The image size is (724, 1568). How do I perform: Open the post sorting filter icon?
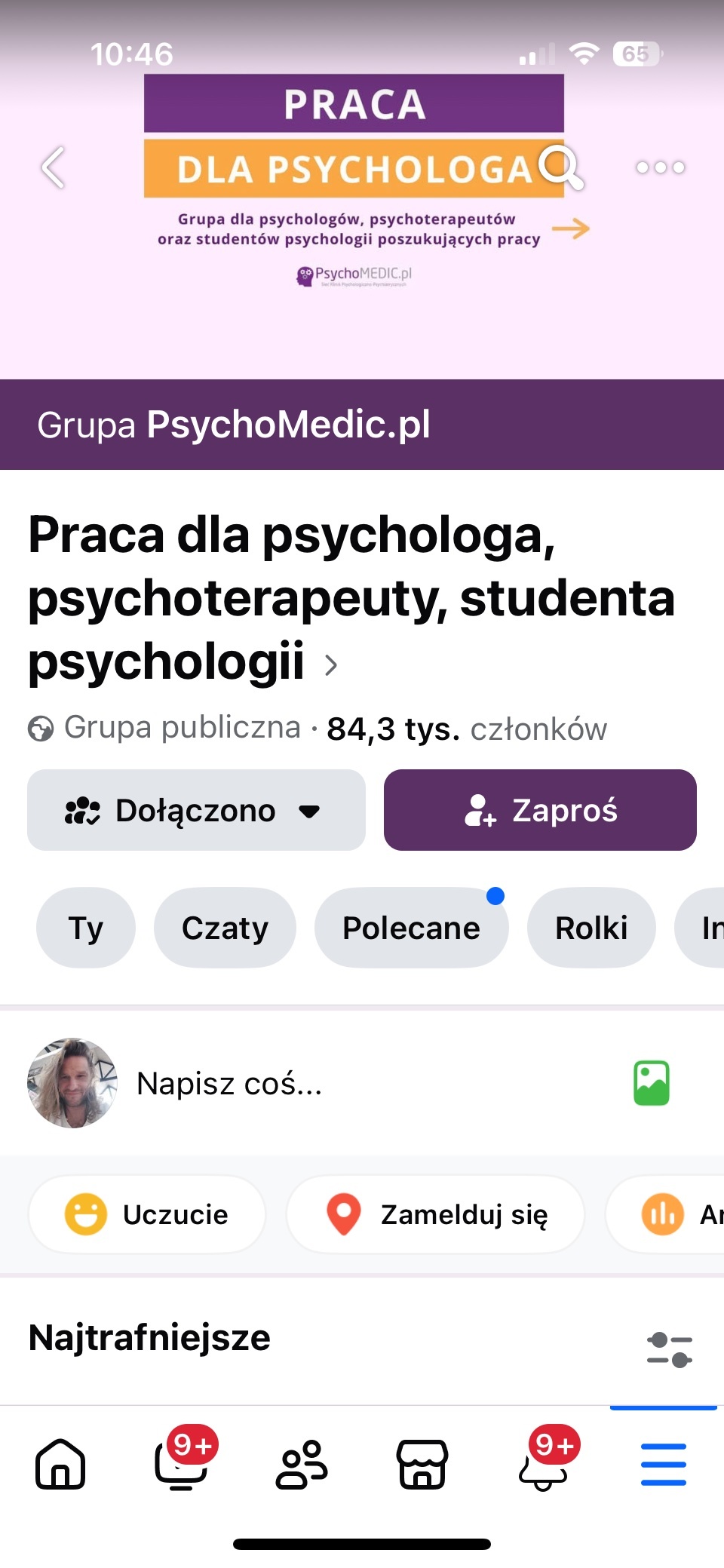tap(669, 1349)
